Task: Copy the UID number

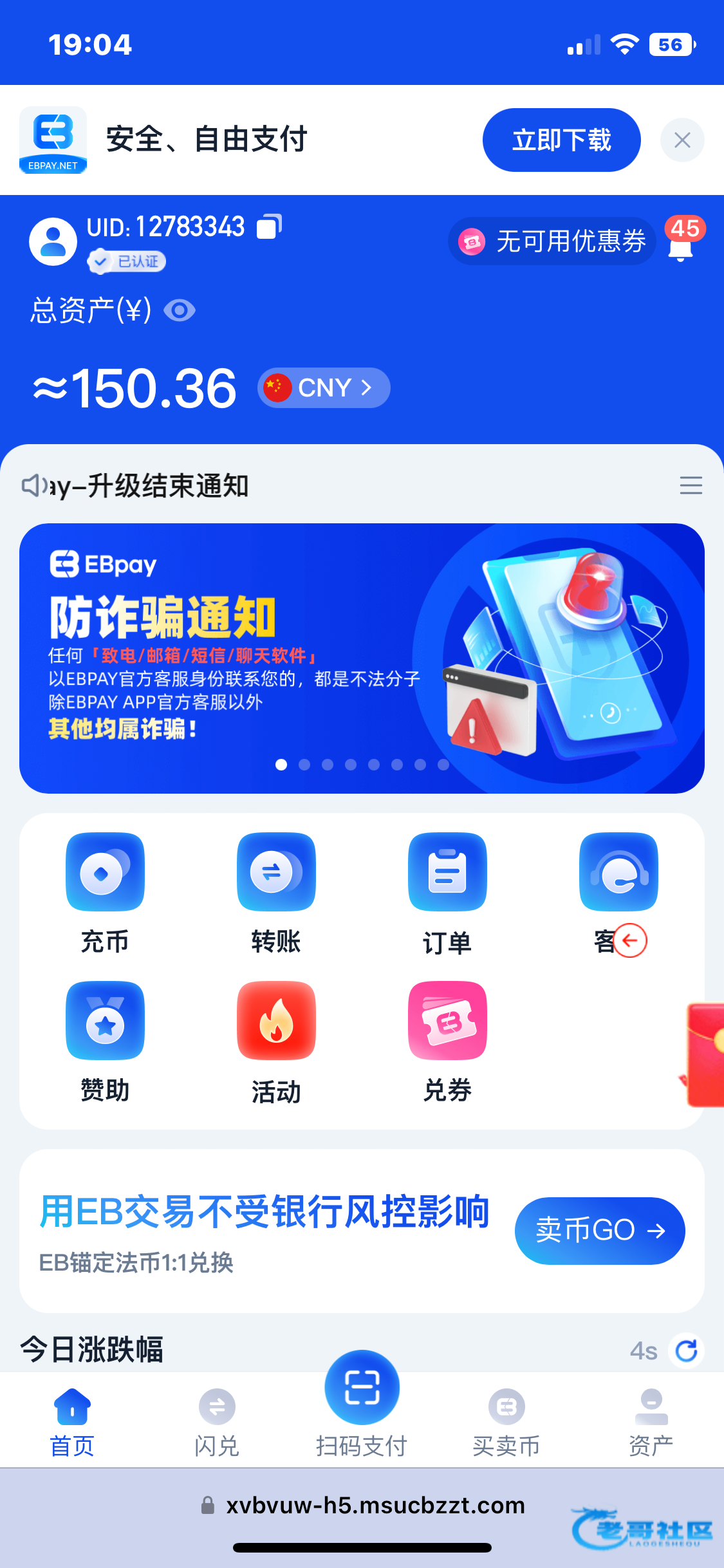Action: pos(269,227)
